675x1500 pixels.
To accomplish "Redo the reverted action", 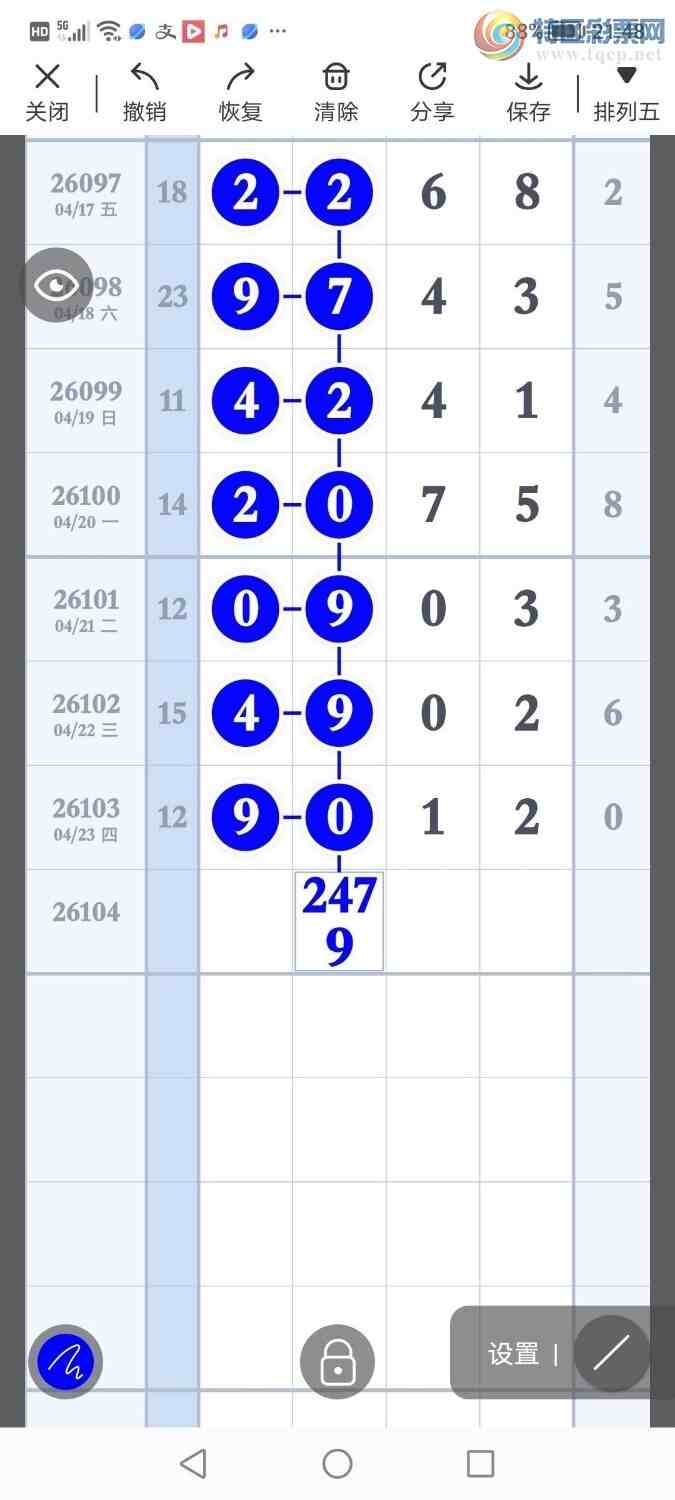I will [x=240, y=92].
